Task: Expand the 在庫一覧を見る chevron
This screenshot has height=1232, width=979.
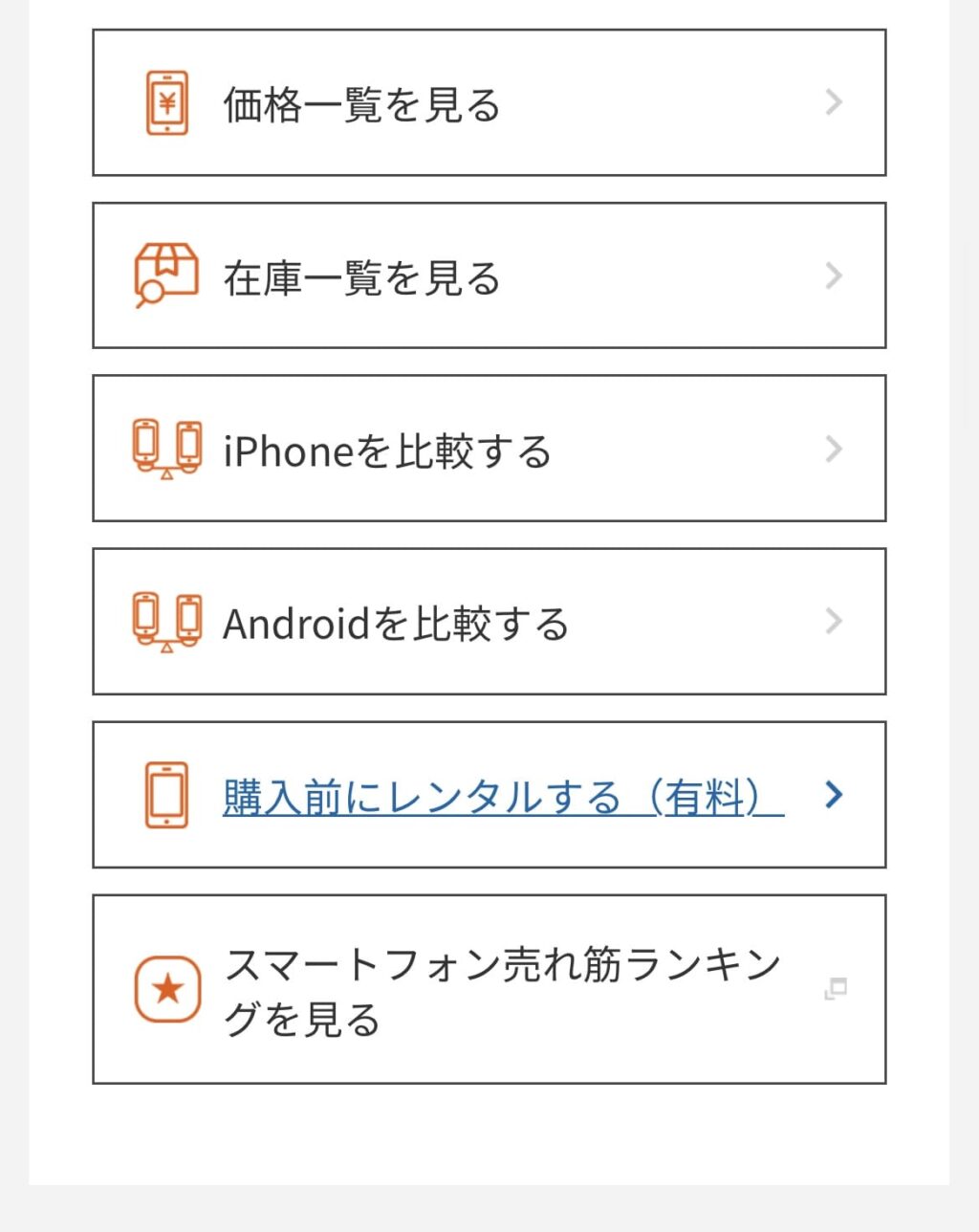Action: [834, 275]
